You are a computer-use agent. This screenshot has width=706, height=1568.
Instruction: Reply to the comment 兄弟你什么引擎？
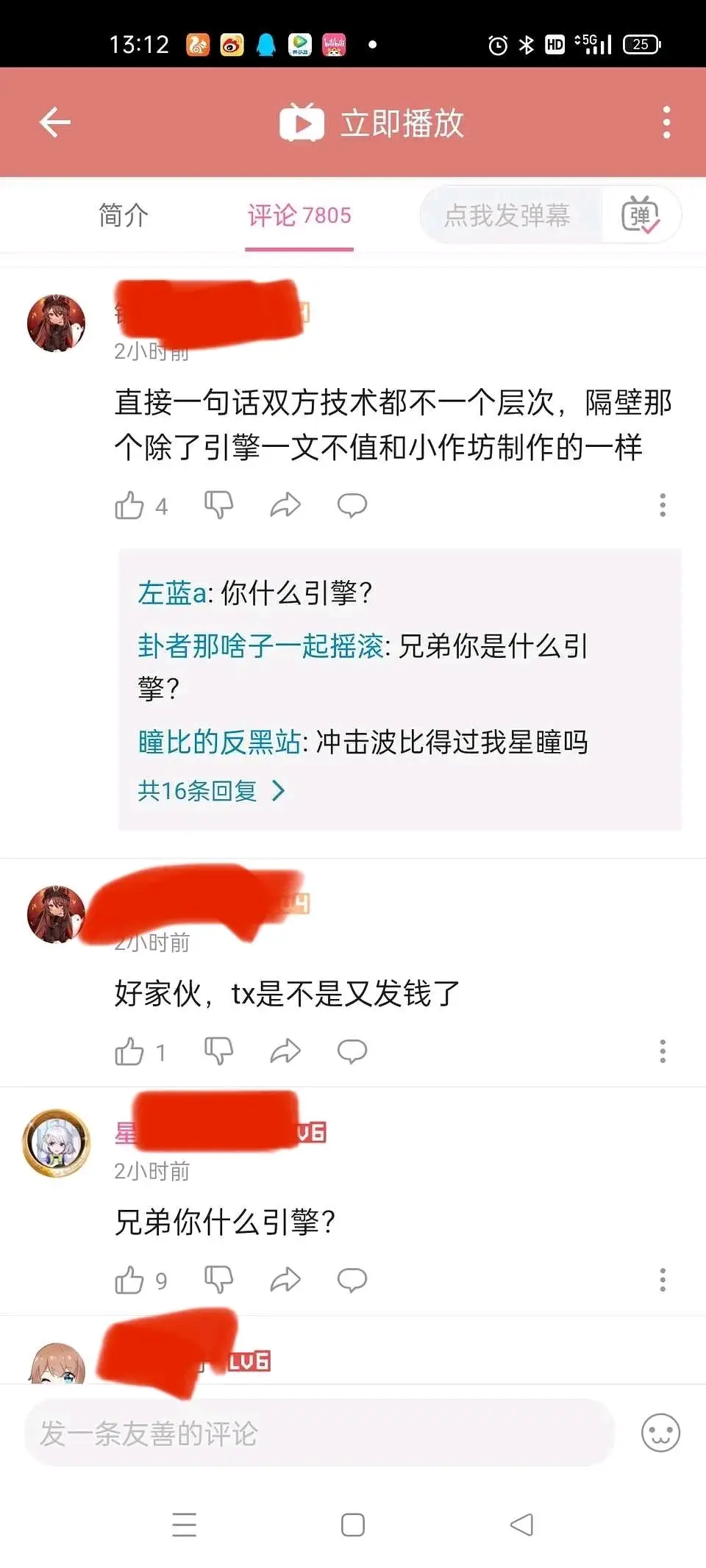click(x=352, y=1281)
